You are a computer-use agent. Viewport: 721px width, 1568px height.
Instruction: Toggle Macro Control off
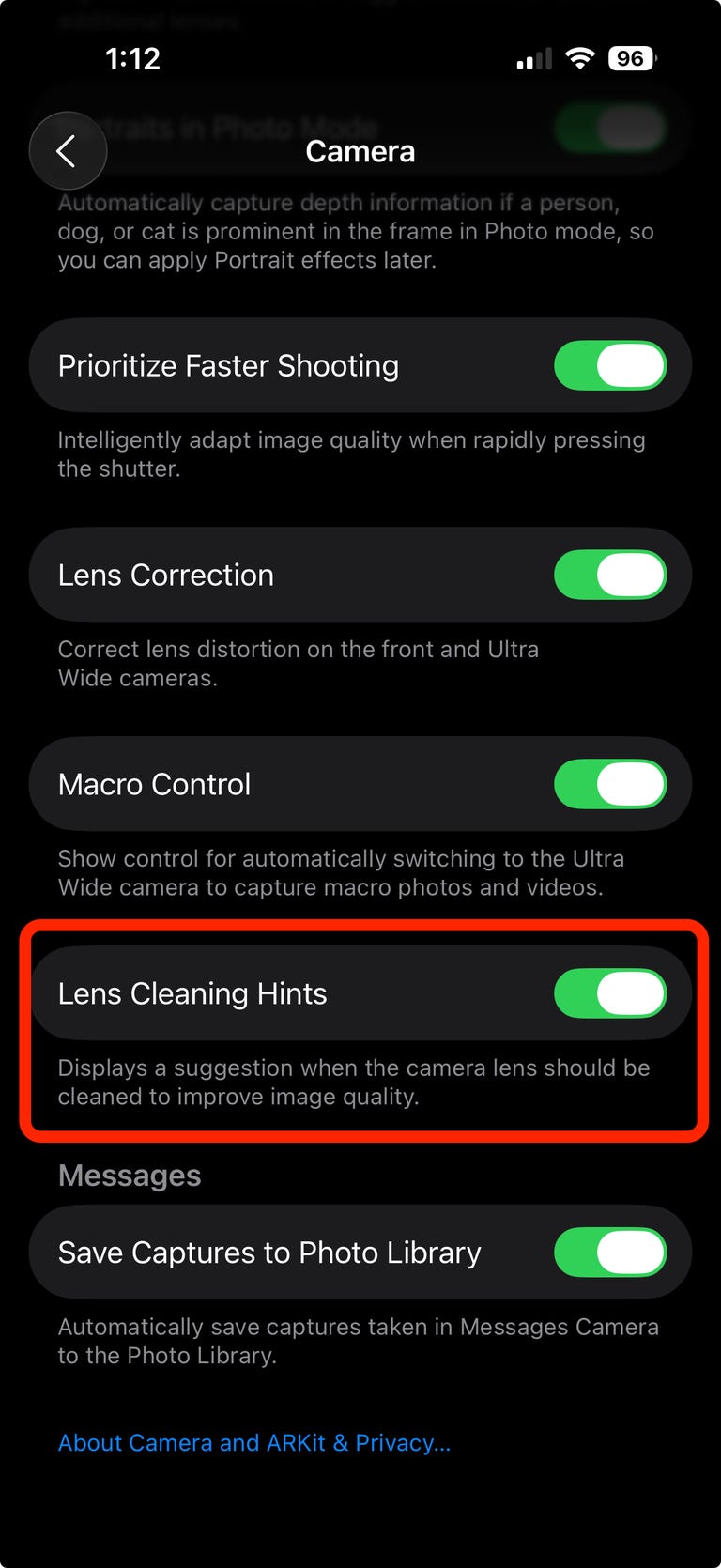pos(610,784)
